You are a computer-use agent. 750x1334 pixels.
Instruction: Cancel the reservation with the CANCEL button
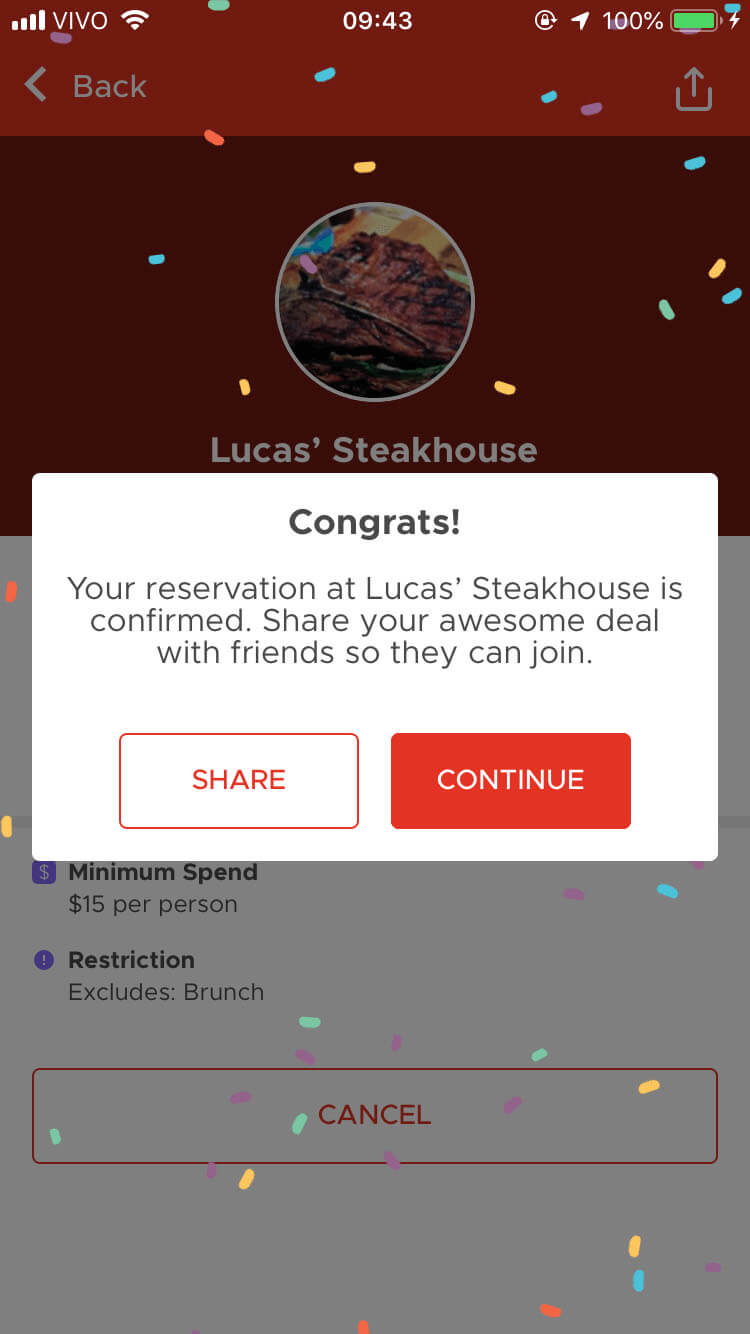point(375,1115)
